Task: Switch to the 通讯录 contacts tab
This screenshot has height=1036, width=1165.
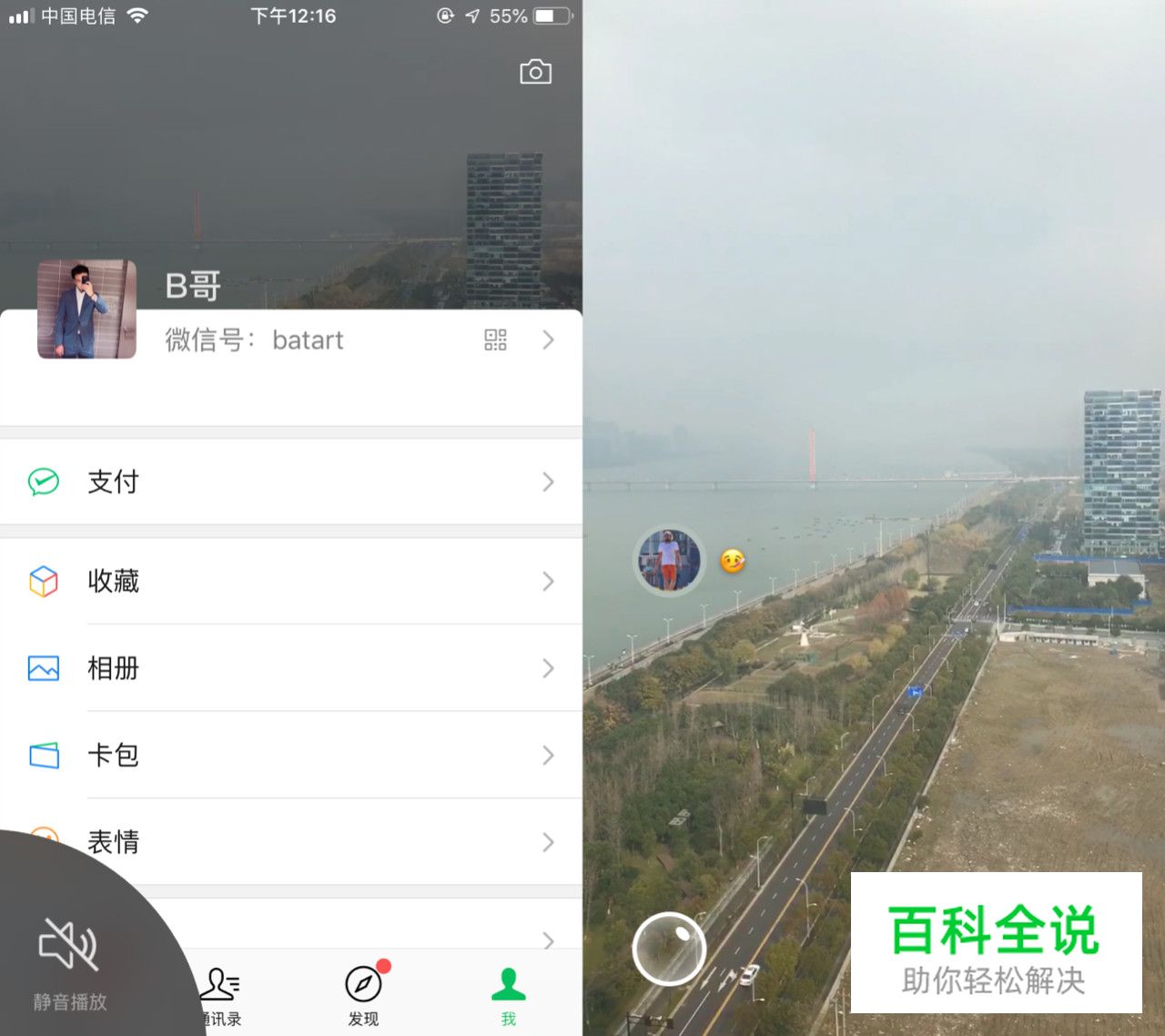Action: coord(221,996)
